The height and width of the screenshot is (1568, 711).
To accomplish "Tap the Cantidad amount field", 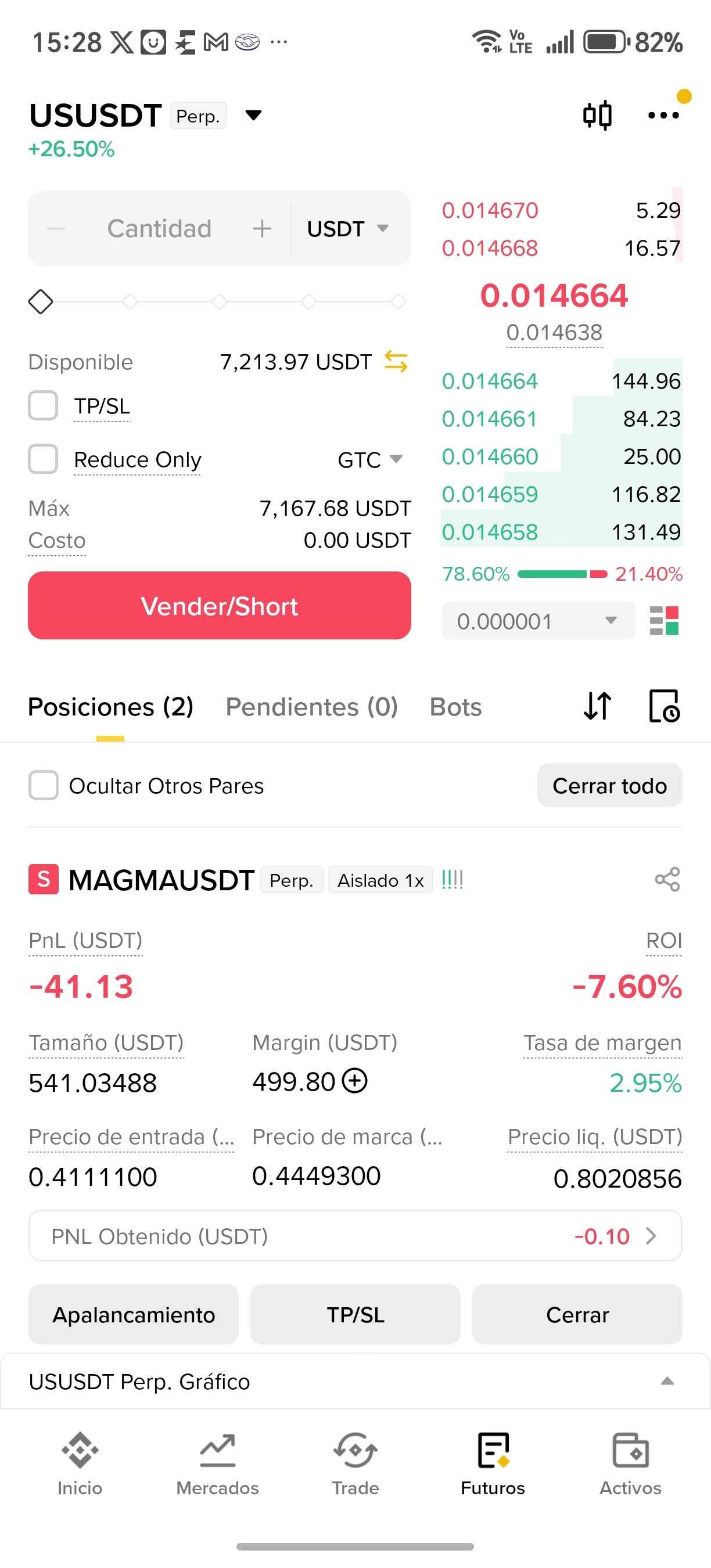I will click(160, 229).
